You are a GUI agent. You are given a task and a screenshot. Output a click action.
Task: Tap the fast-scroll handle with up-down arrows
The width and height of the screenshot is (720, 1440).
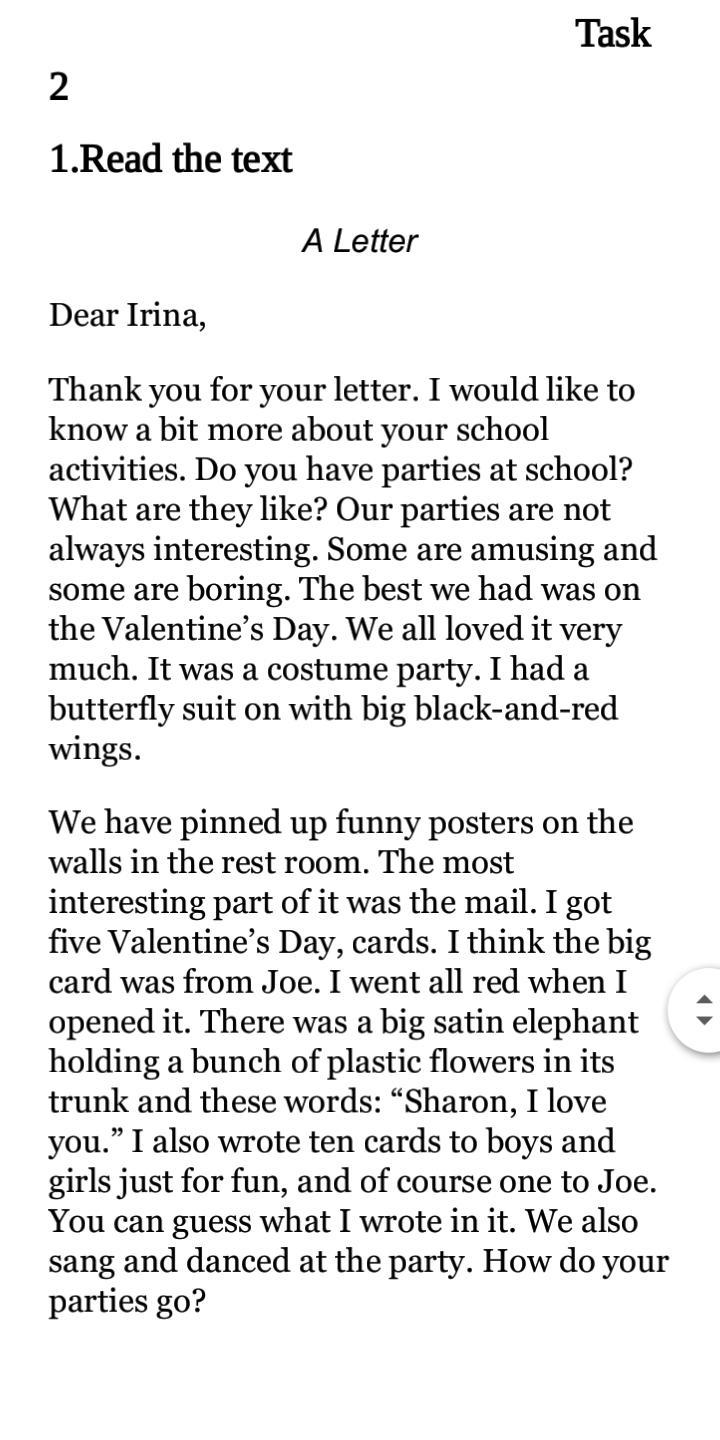(702, 1010)
